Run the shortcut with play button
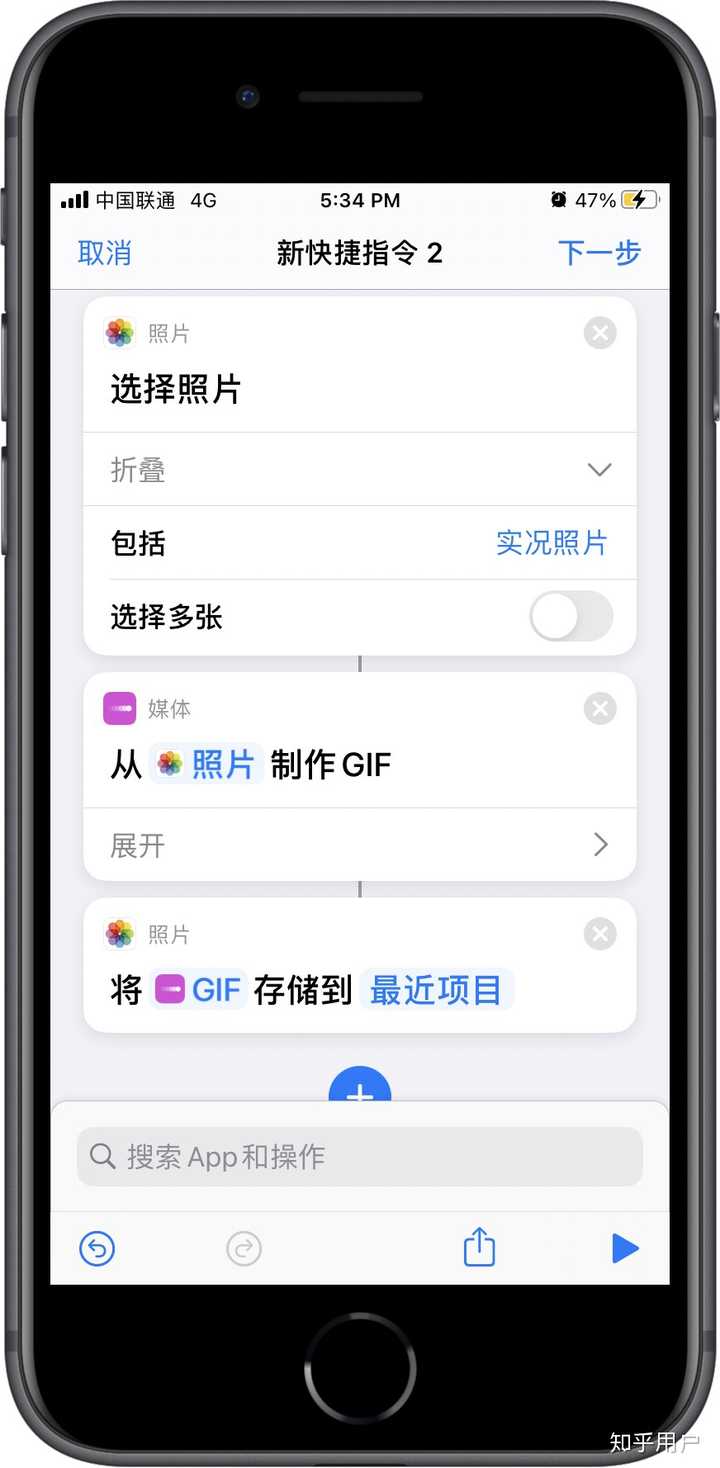This screenshot has width=720, height=1468. [625, 1248]
